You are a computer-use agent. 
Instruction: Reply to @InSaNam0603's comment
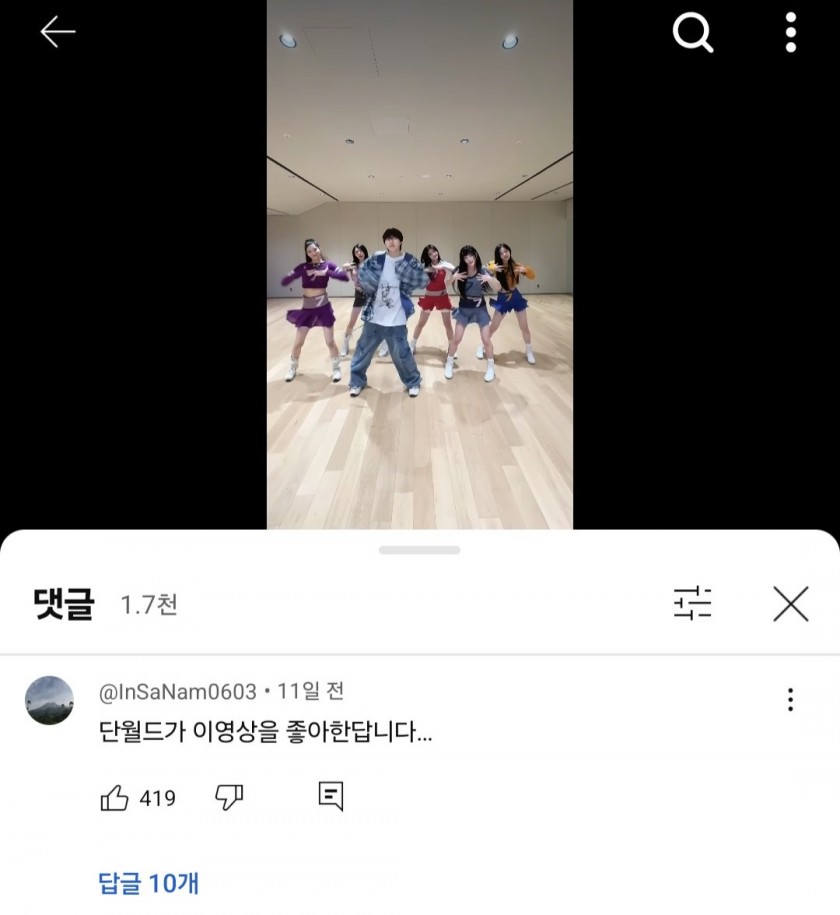tap(331, 796)
